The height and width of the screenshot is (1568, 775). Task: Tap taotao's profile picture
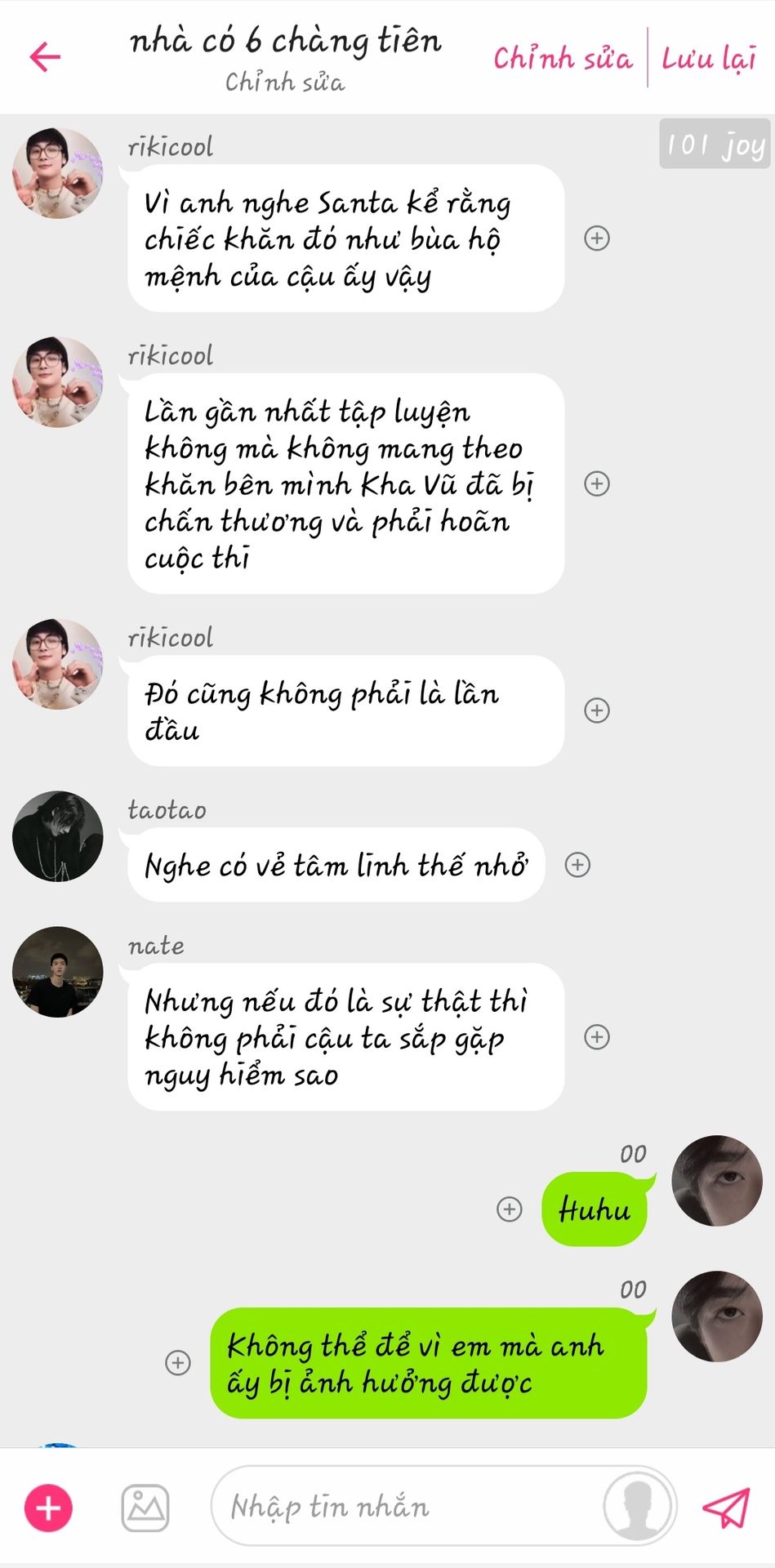(x=58, y=835)
